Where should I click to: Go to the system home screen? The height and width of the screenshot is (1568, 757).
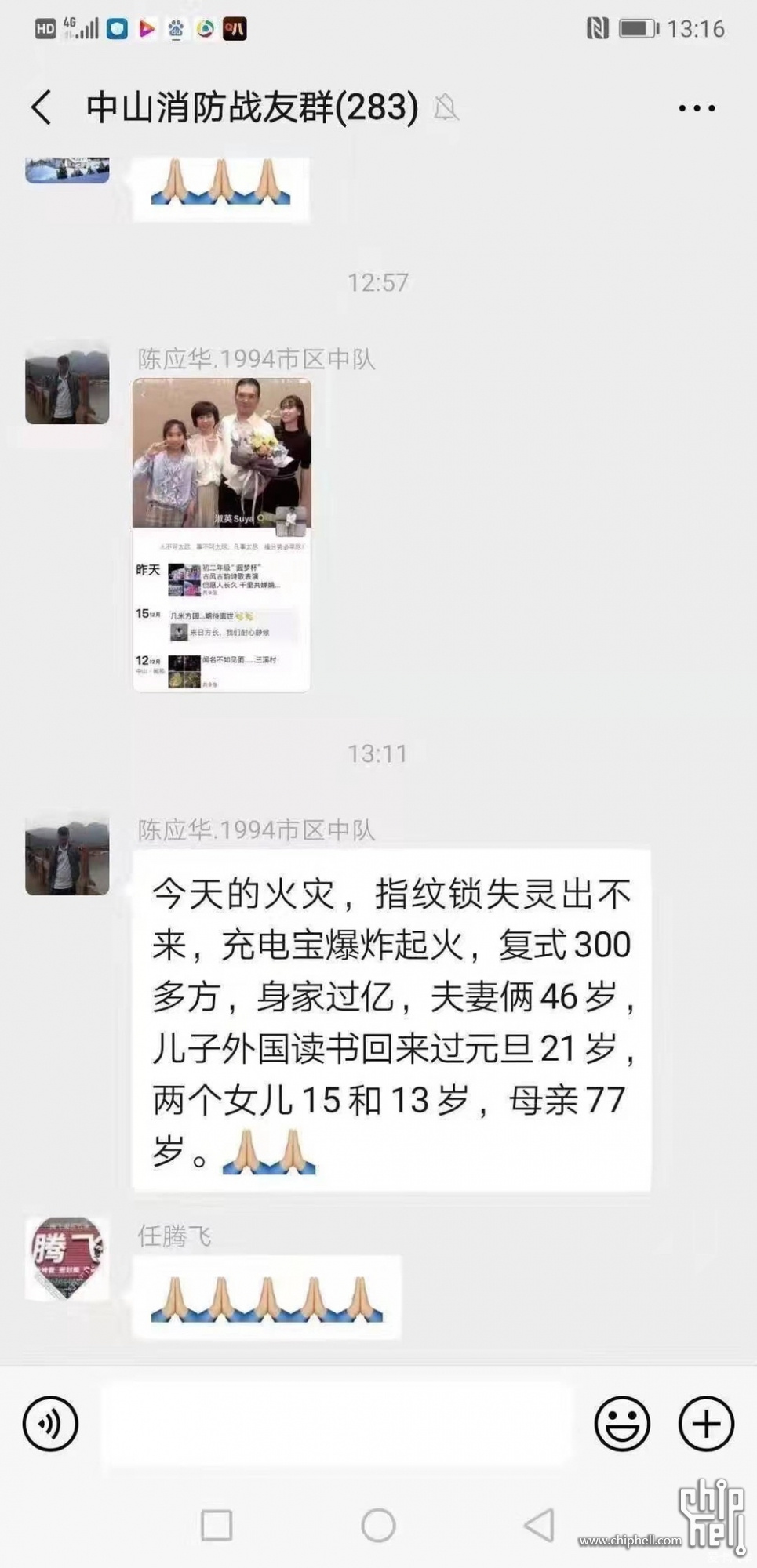coord(378,1526)
